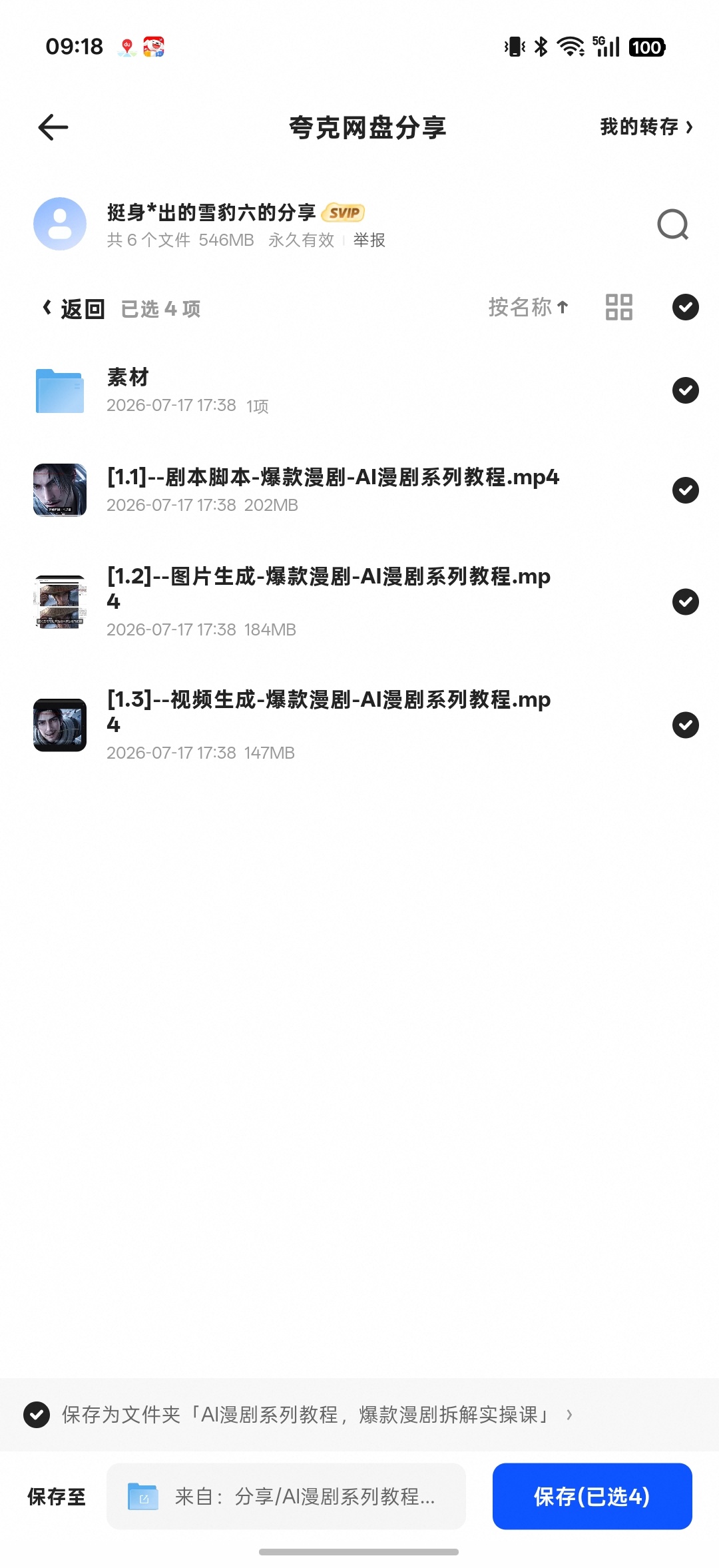The width and height of the screenshot is (719, 1568).
Task: Uncheck the 素材 folder checkbox
Action: pos(685,390)
